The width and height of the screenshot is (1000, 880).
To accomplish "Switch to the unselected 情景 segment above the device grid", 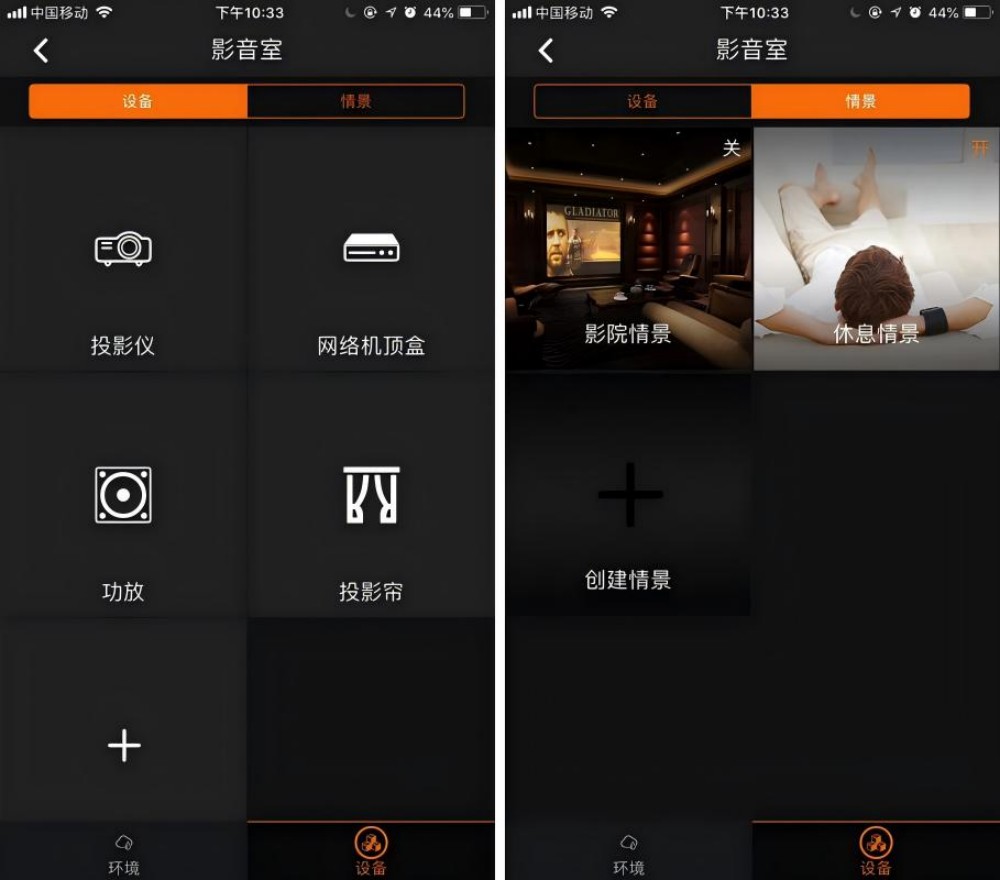I will tap(355, 101).
